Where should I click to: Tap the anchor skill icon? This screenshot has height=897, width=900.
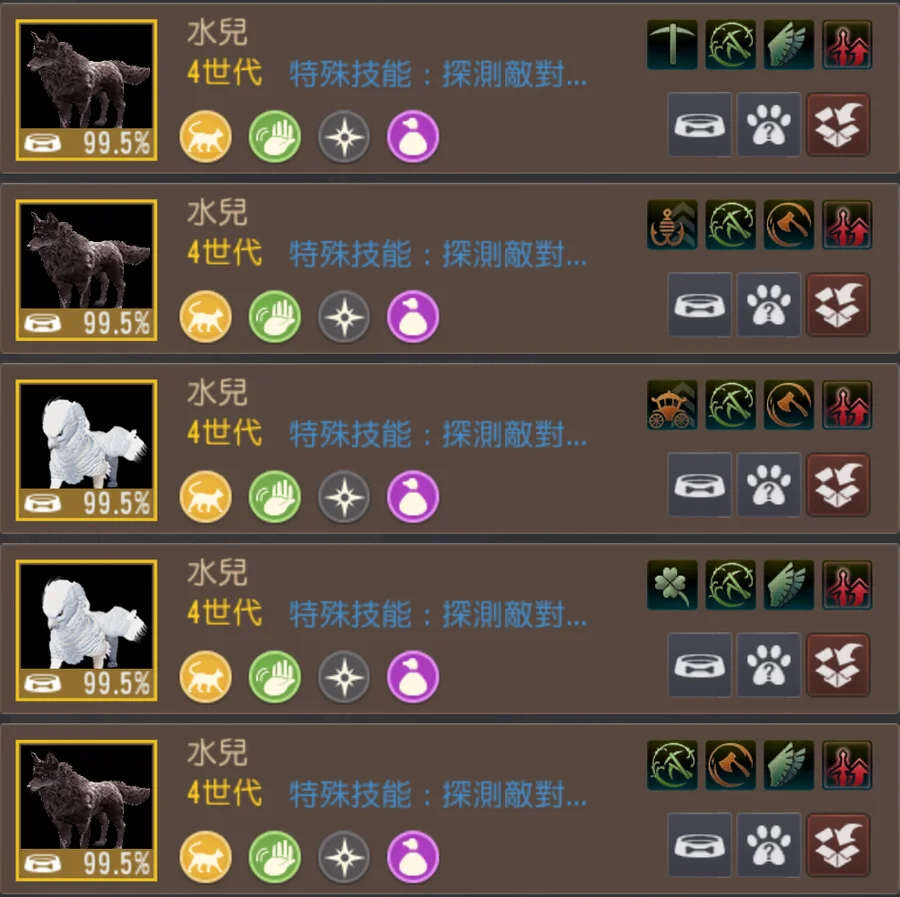point(672,225)
